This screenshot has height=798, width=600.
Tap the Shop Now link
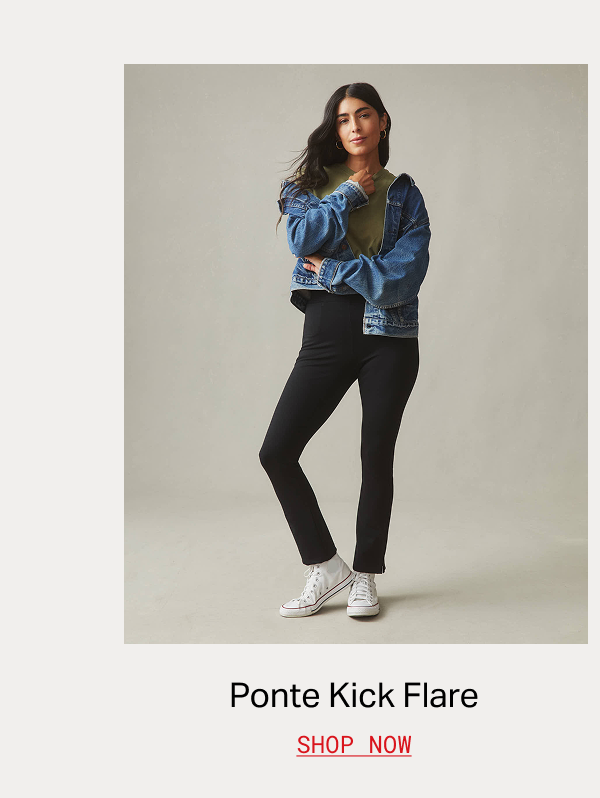pyautogui.click(x=354, y=745)
